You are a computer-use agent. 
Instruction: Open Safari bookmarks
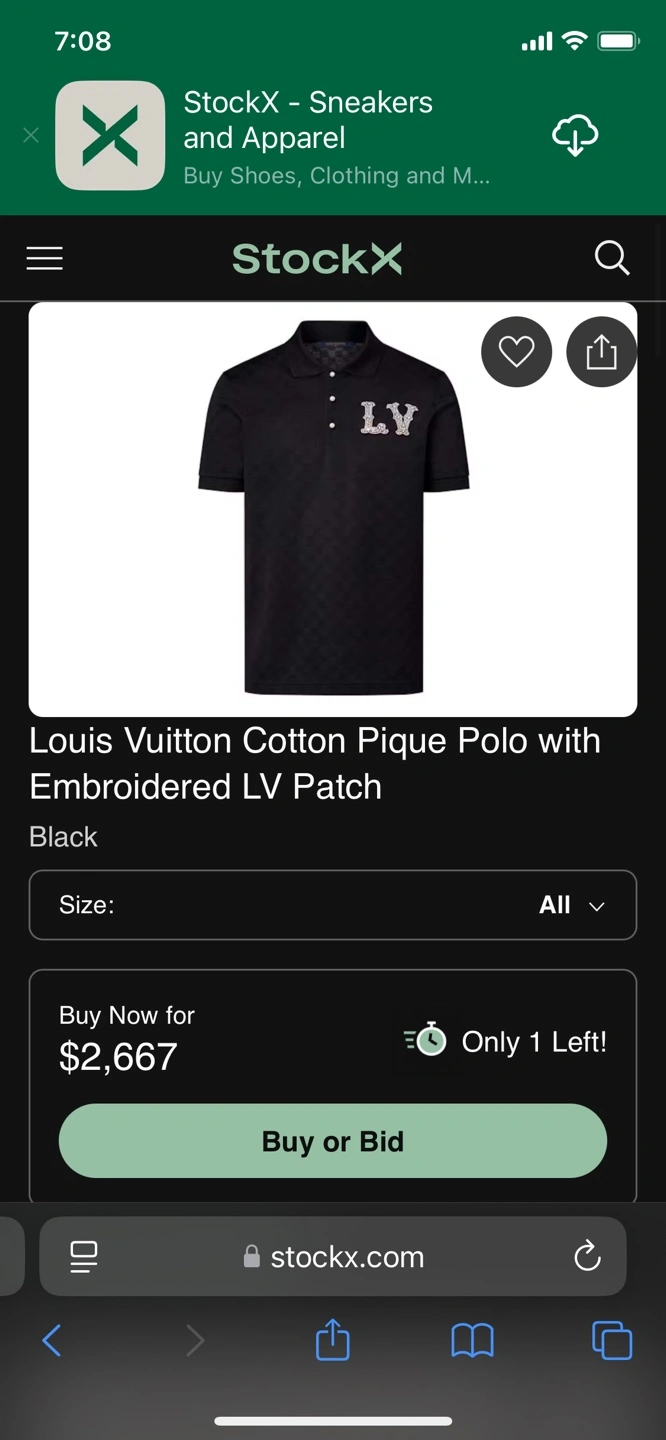[472, 1340]
